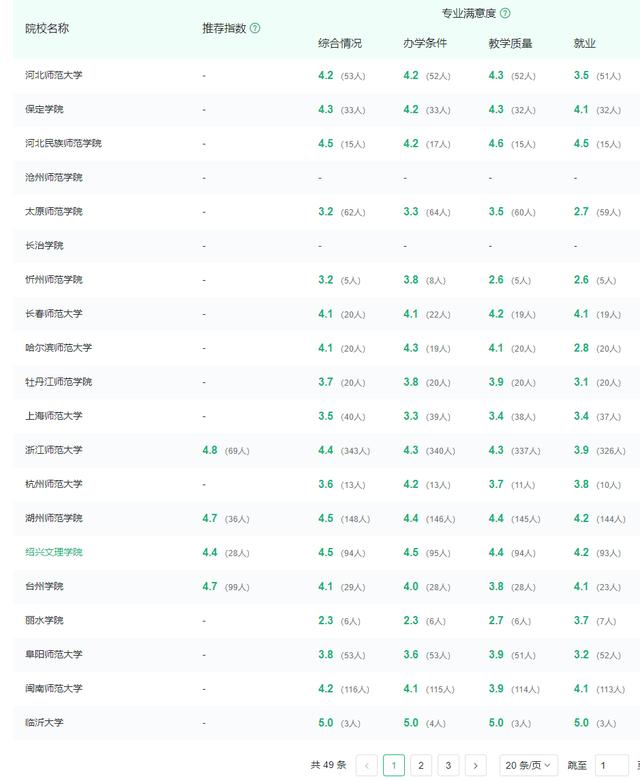The image size is (640, 781).
Task: Open the help icon beside 推荐指数
Action: click(x=255, y=28)
